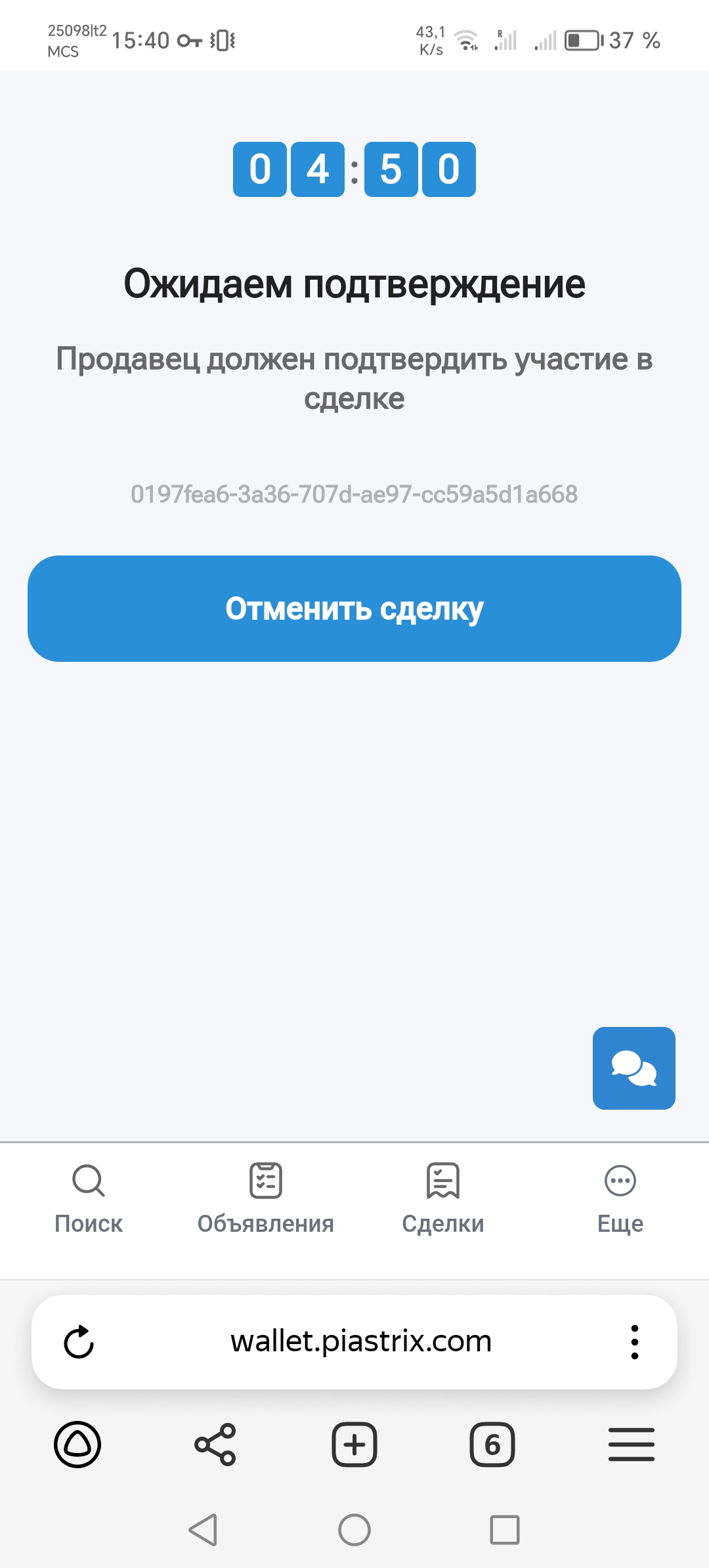
Task: Tap the wallet.piastrix.com address bar
Action: click(x=360, y=1341)
